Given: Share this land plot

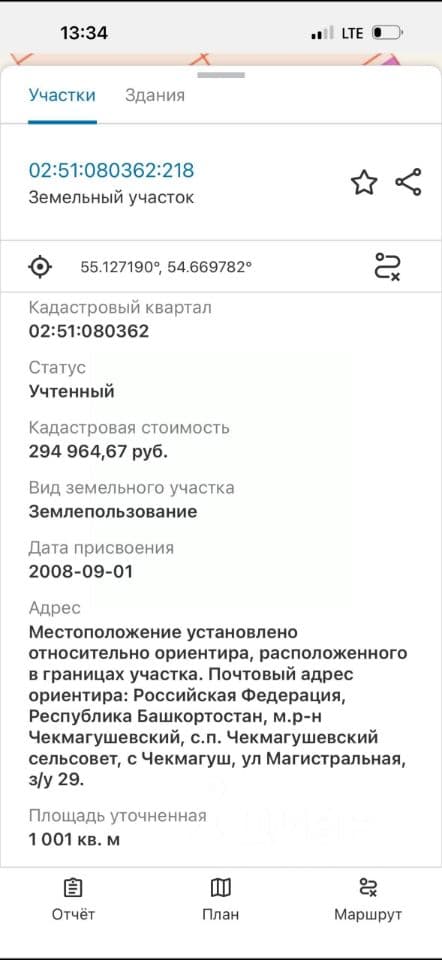Looking at the screenshot, I should coord(408,182).
